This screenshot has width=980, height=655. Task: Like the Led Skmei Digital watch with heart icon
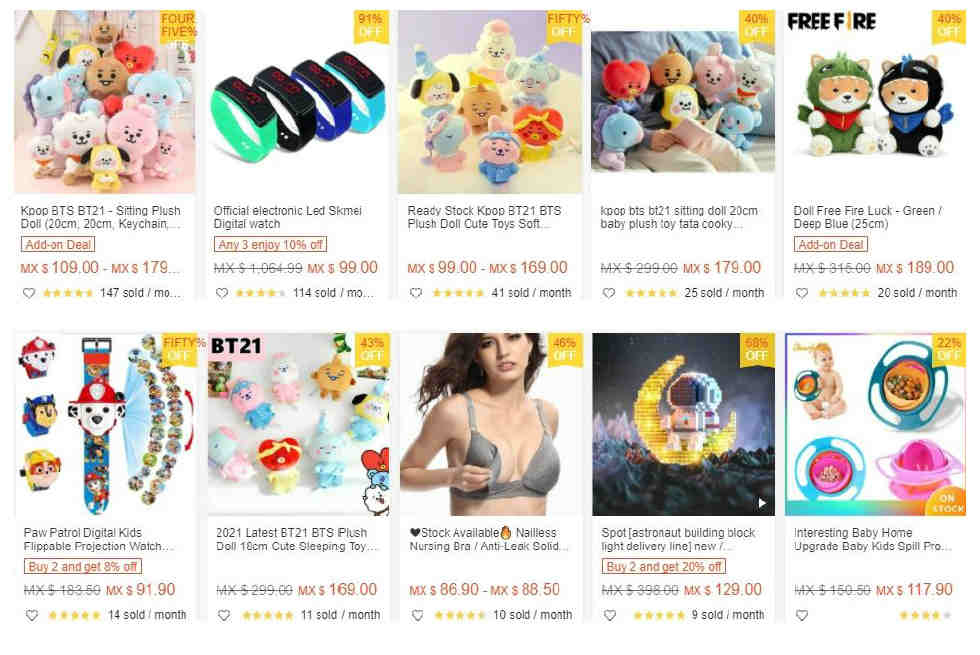(x=222, y=293)
